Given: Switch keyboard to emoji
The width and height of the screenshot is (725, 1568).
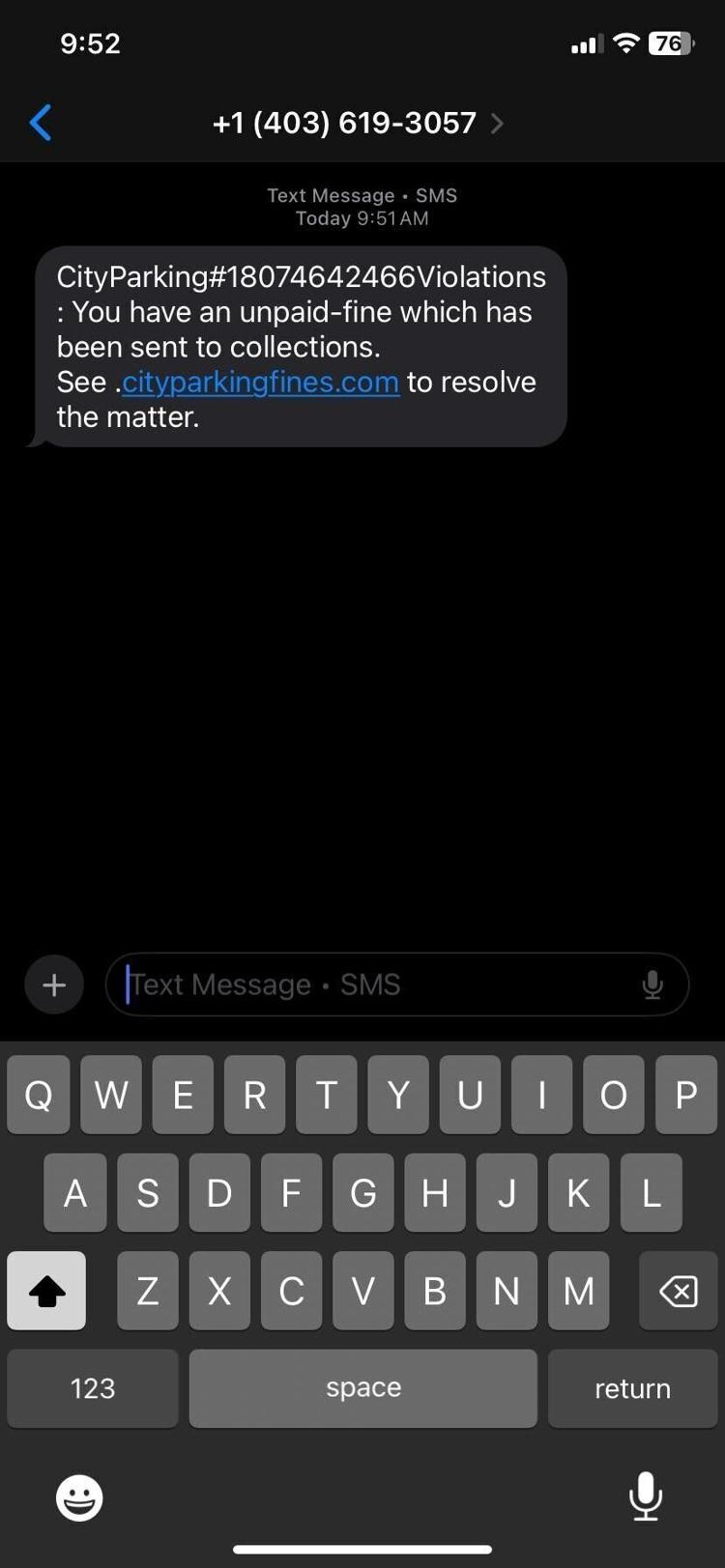Looking at the screenshot, I should (x=79, y=1498).
